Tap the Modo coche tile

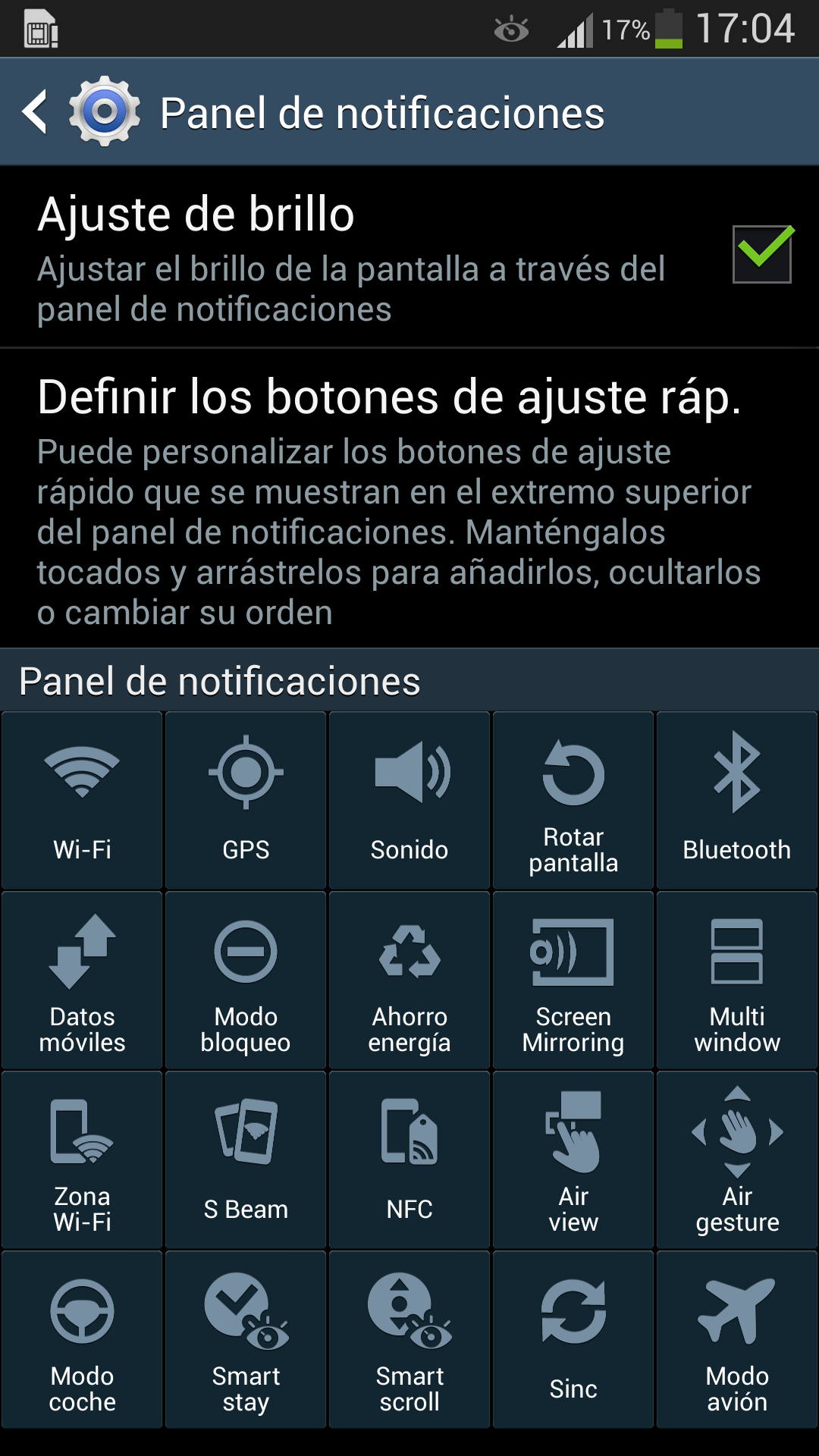(82, 1339)
